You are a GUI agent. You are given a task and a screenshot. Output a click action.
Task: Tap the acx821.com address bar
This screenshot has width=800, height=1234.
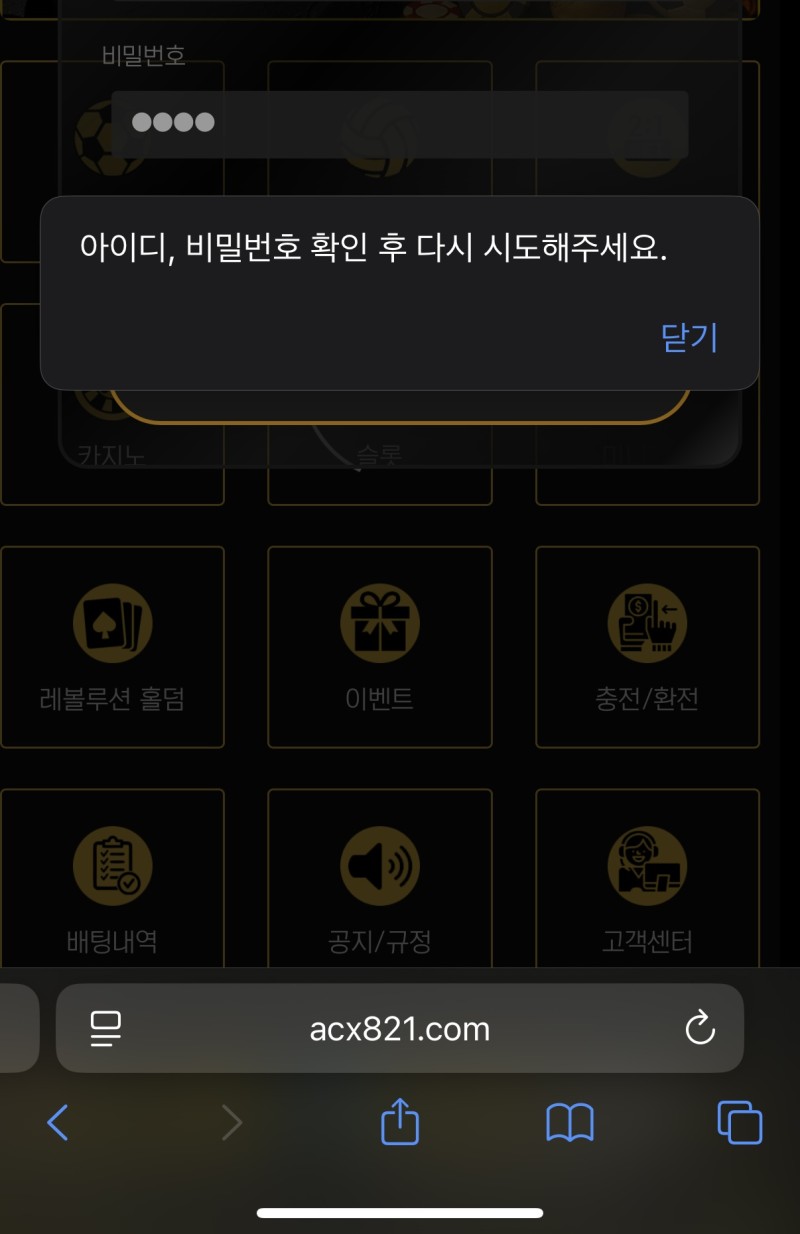(400, 1028)
